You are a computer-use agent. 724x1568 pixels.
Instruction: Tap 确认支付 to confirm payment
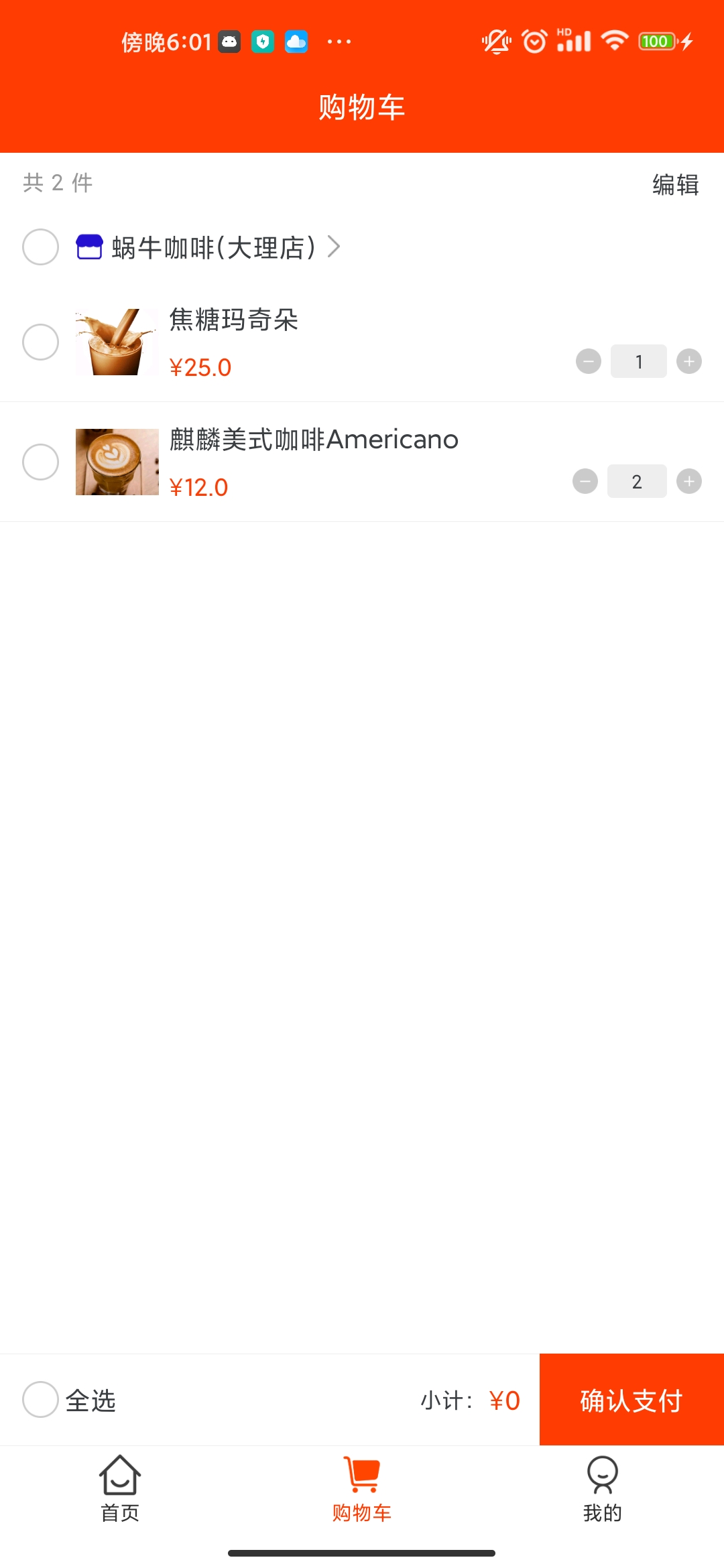631,1400
